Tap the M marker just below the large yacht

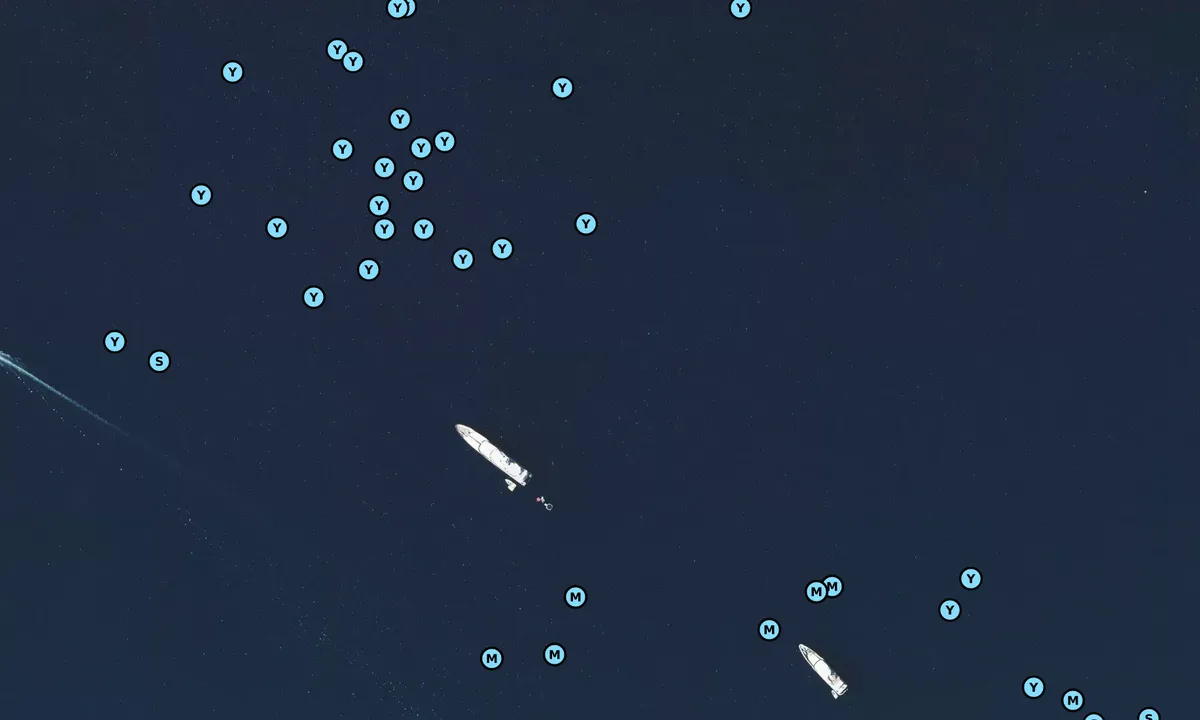coord(575,597)
